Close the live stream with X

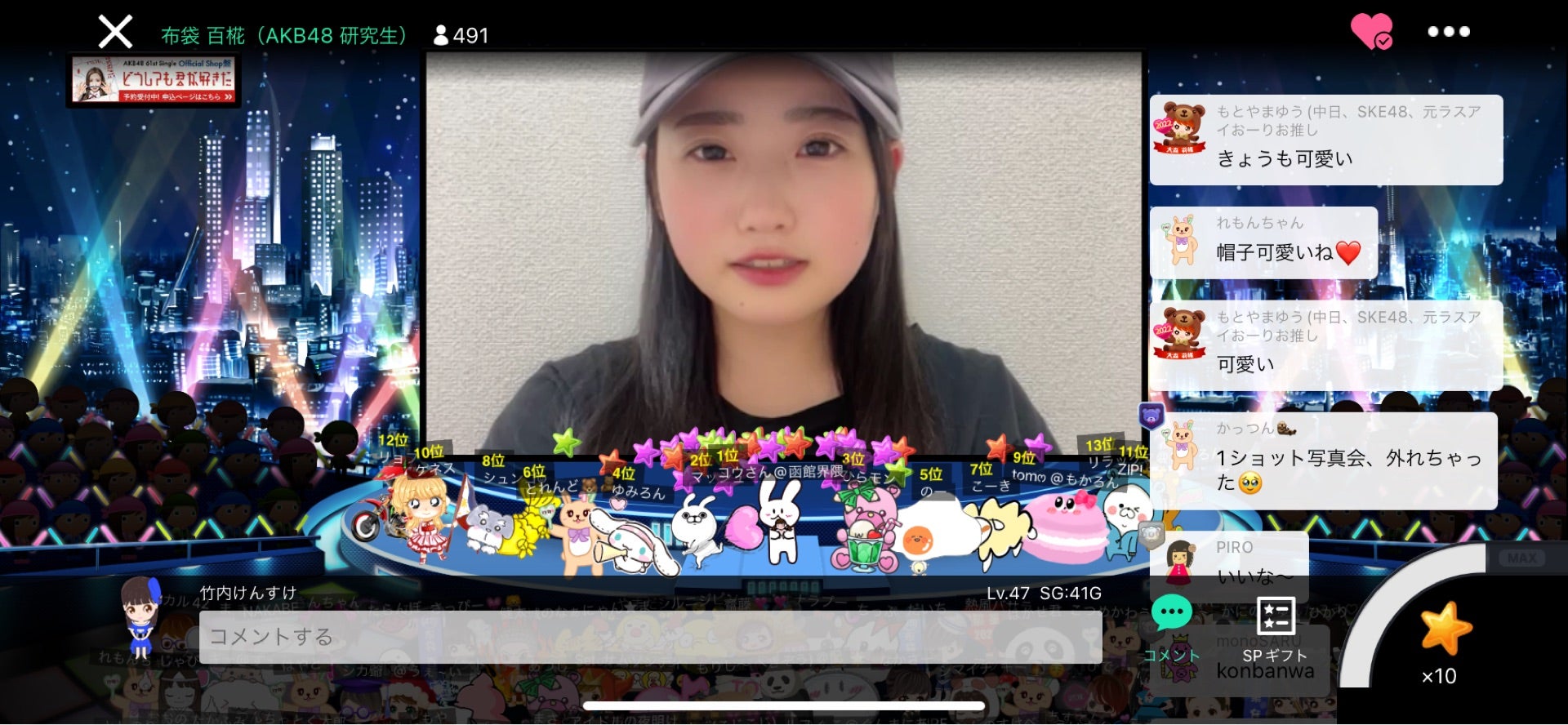115,33
